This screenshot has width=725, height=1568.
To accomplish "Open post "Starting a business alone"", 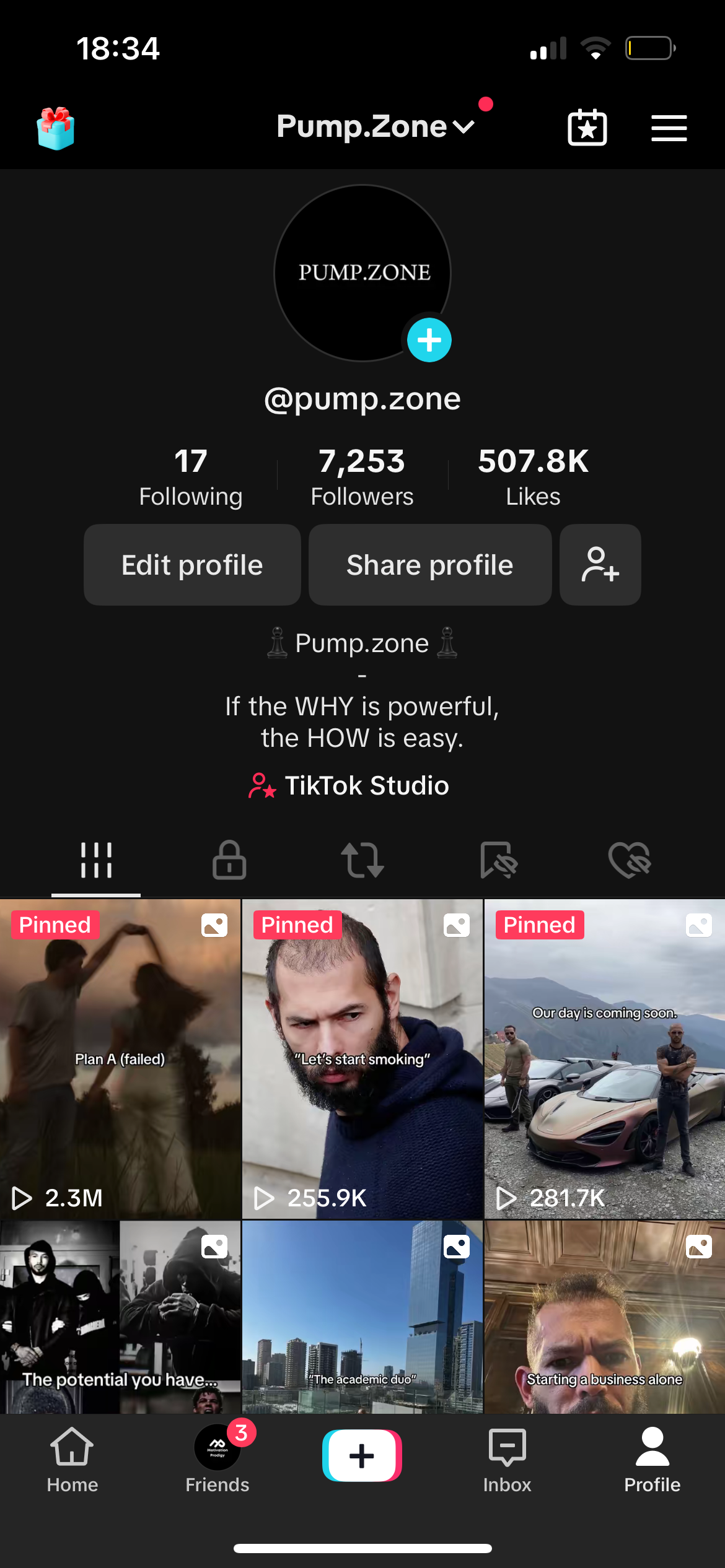I will pos(604,1317).
